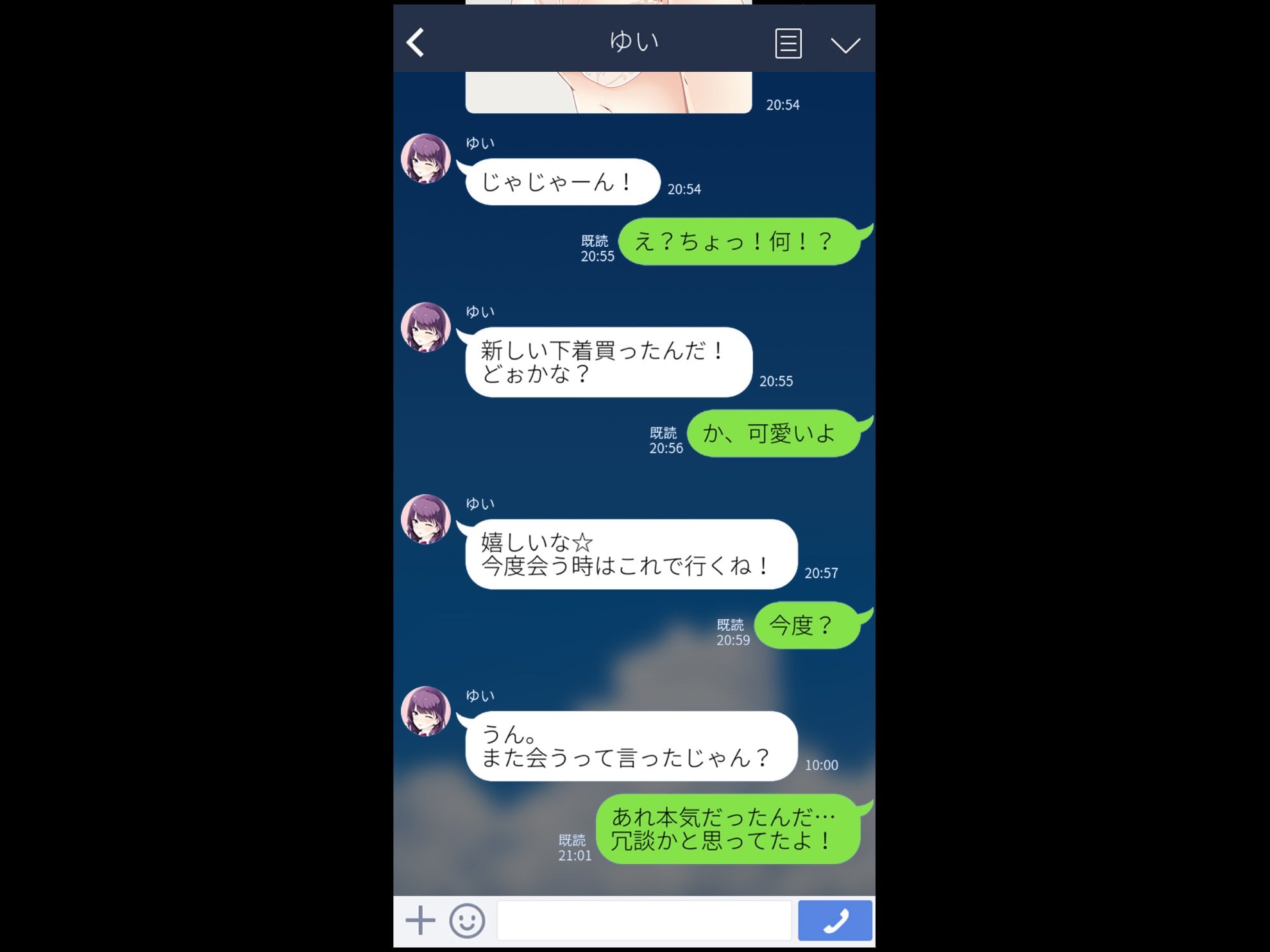Viewport: 1270px width, 952px height.
Task: Open the chat notes icon
Action: (x=788, y=44)
